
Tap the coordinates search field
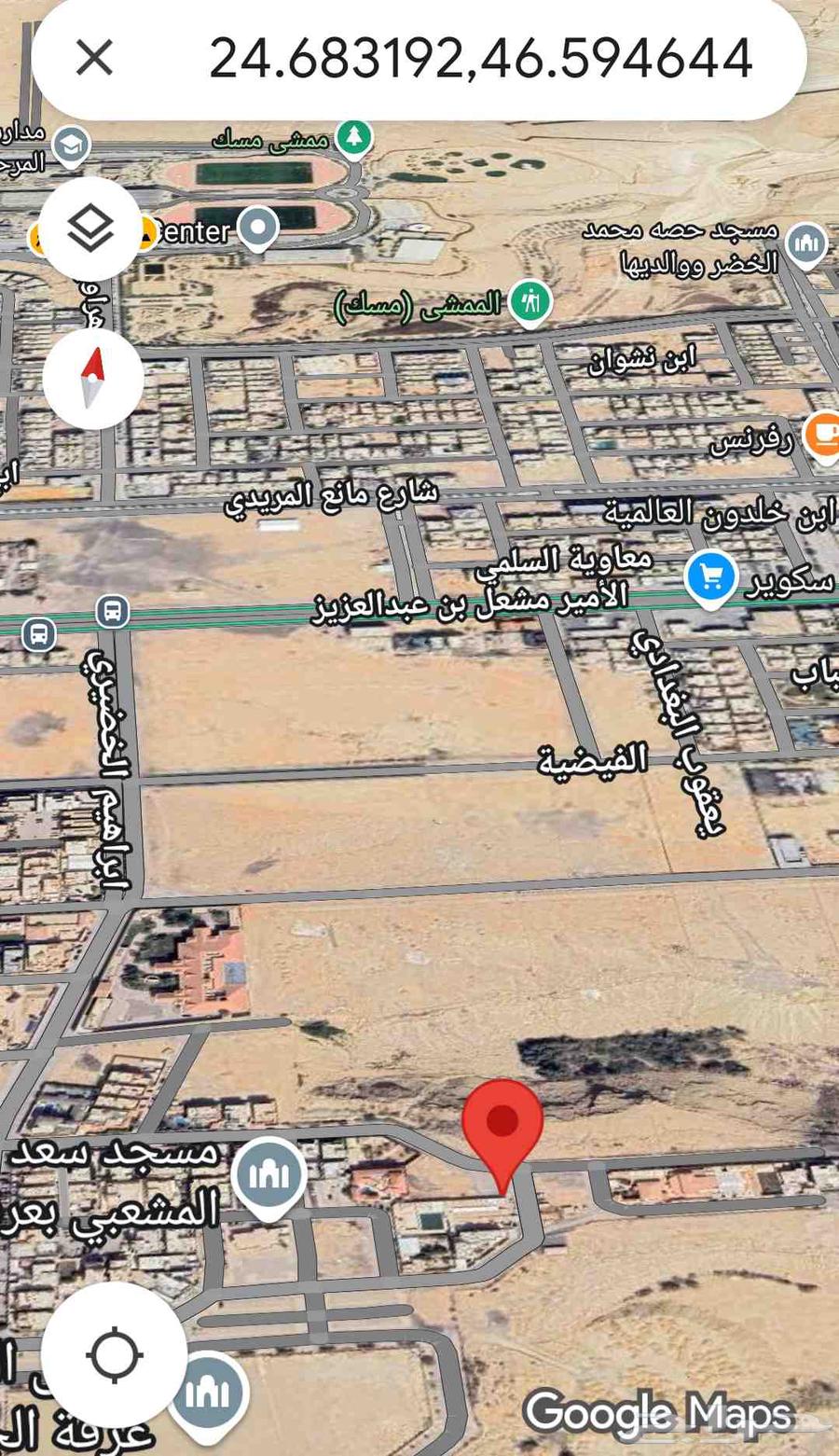480,58
